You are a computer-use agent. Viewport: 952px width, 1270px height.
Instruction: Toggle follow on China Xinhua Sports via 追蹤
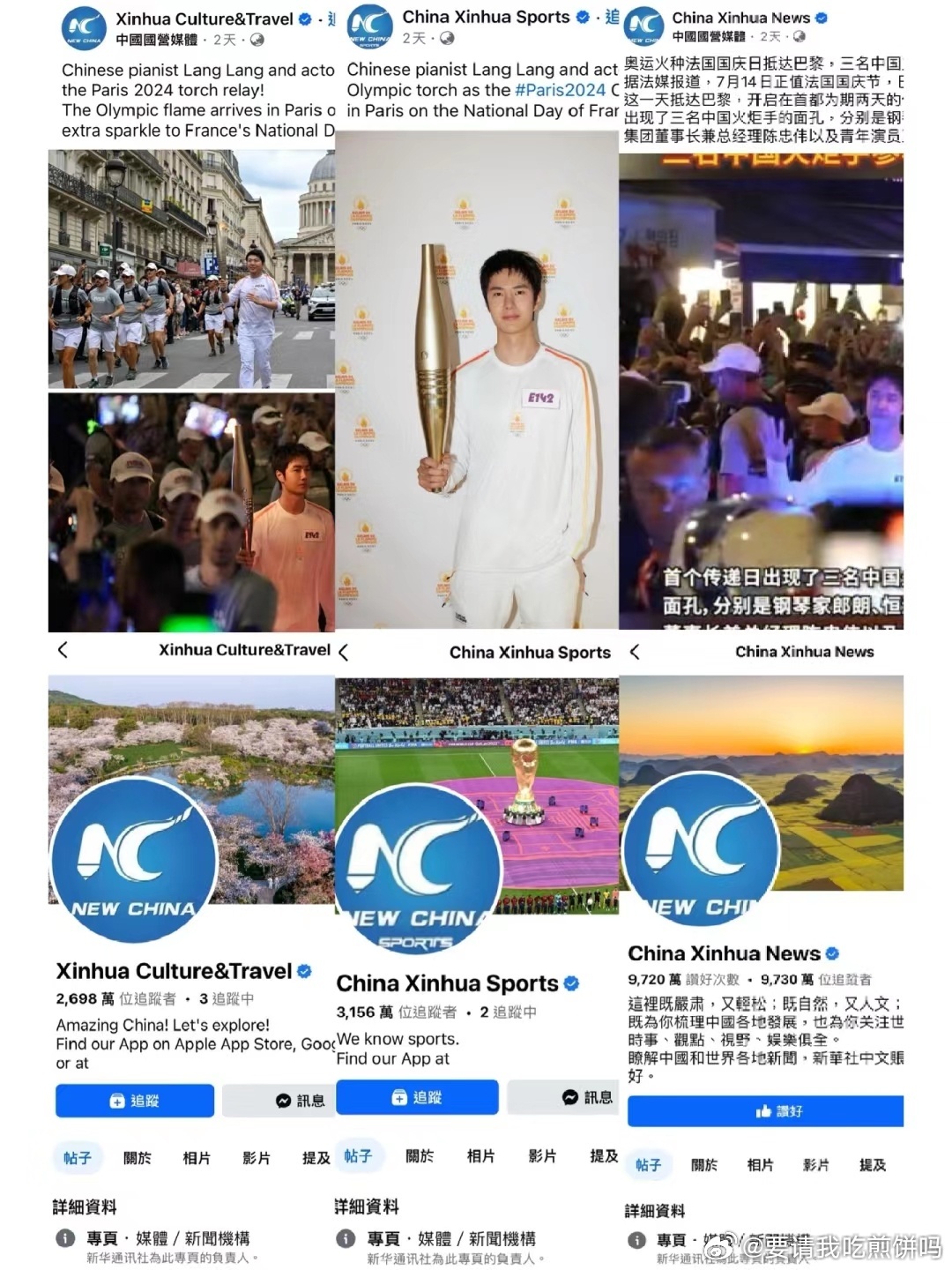click(x=418, y=1098)
